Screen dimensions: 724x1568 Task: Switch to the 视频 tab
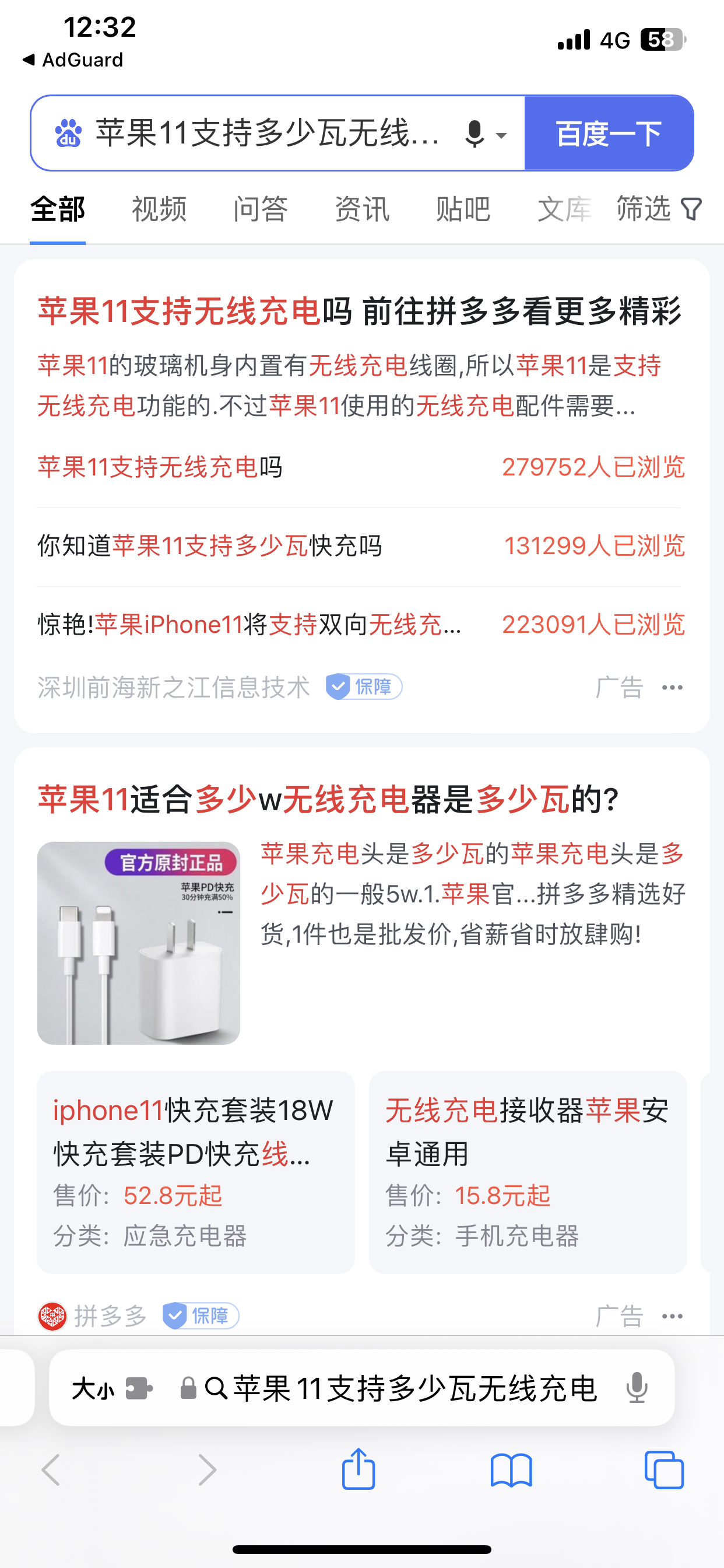click(159, 208)
